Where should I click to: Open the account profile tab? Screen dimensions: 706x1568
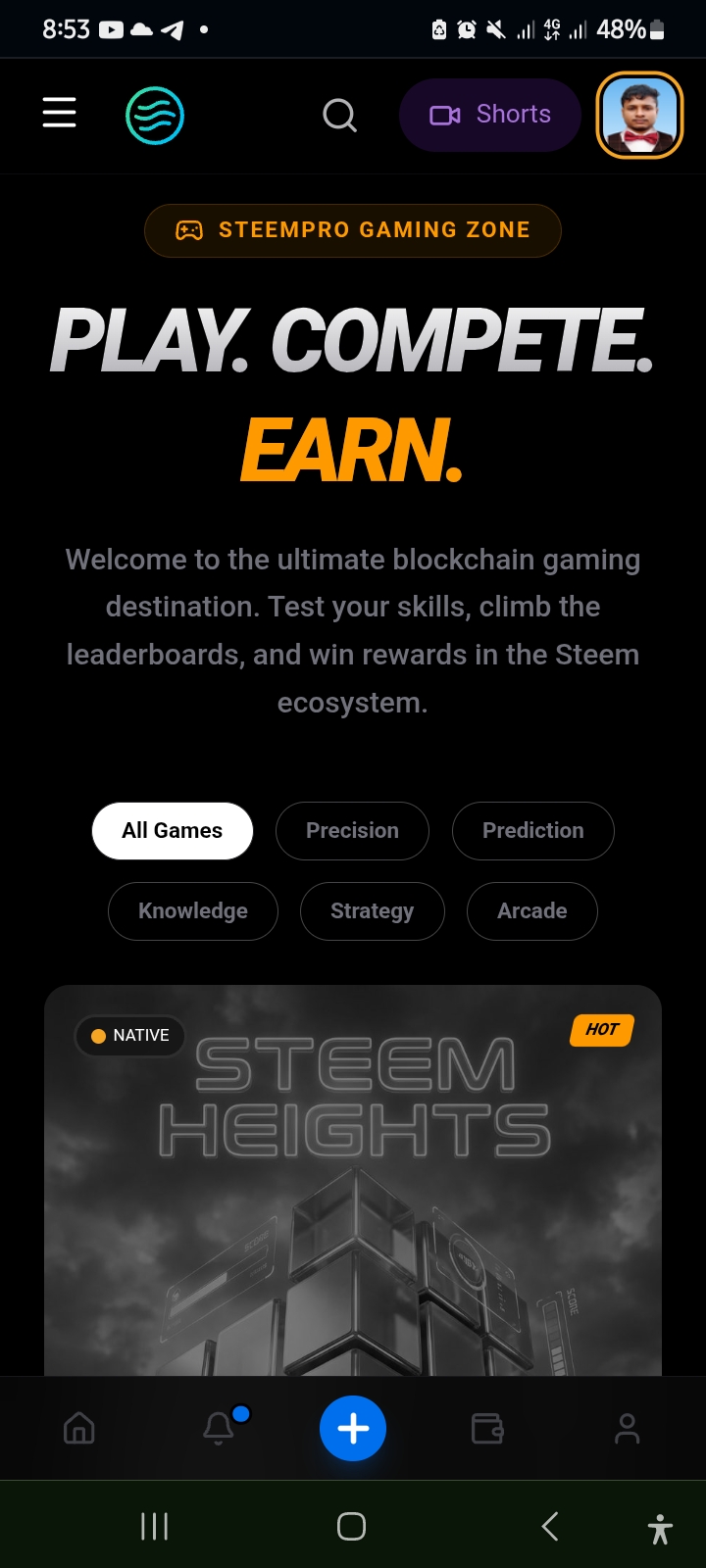[627, 1429]
